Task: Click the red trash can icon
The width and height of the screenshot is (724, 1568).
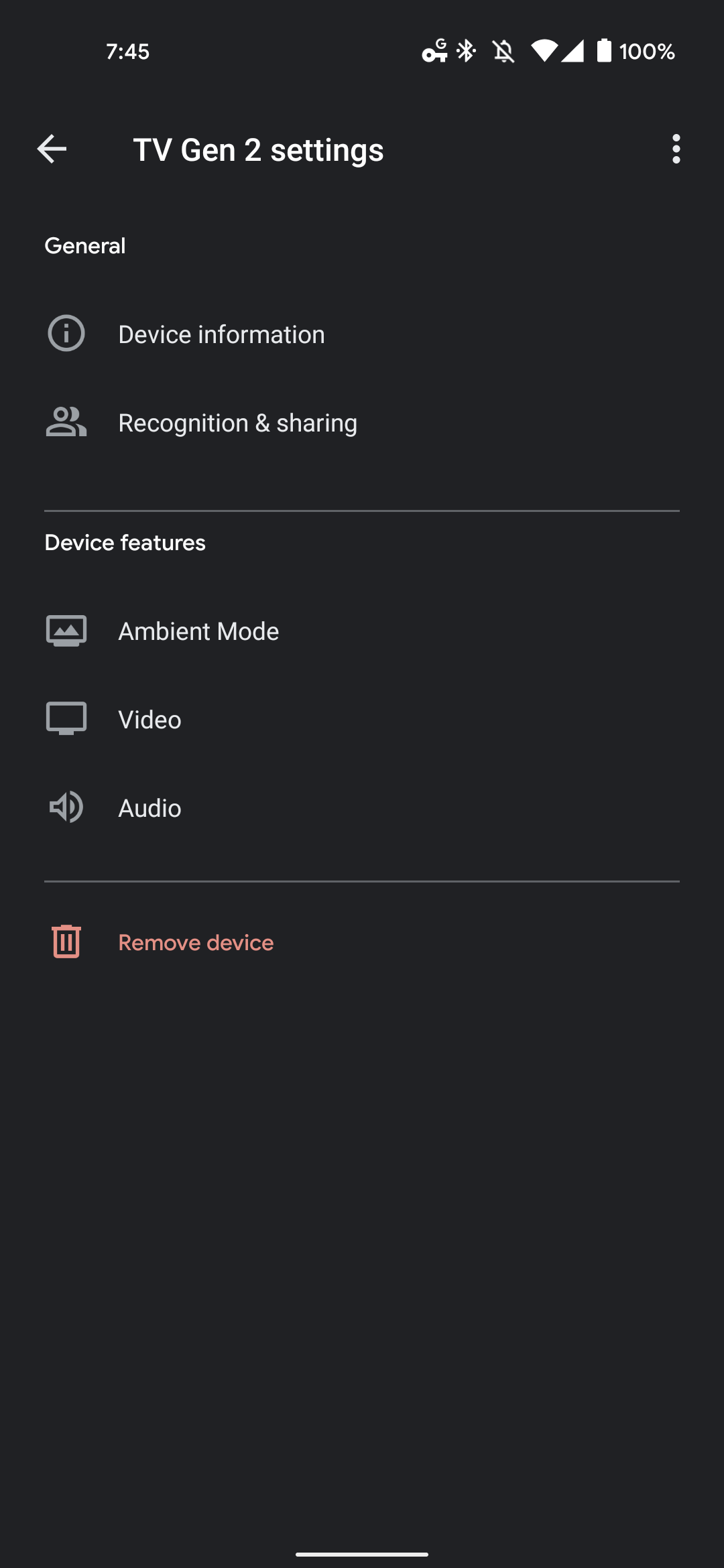Action: click(x=66, y=941)
